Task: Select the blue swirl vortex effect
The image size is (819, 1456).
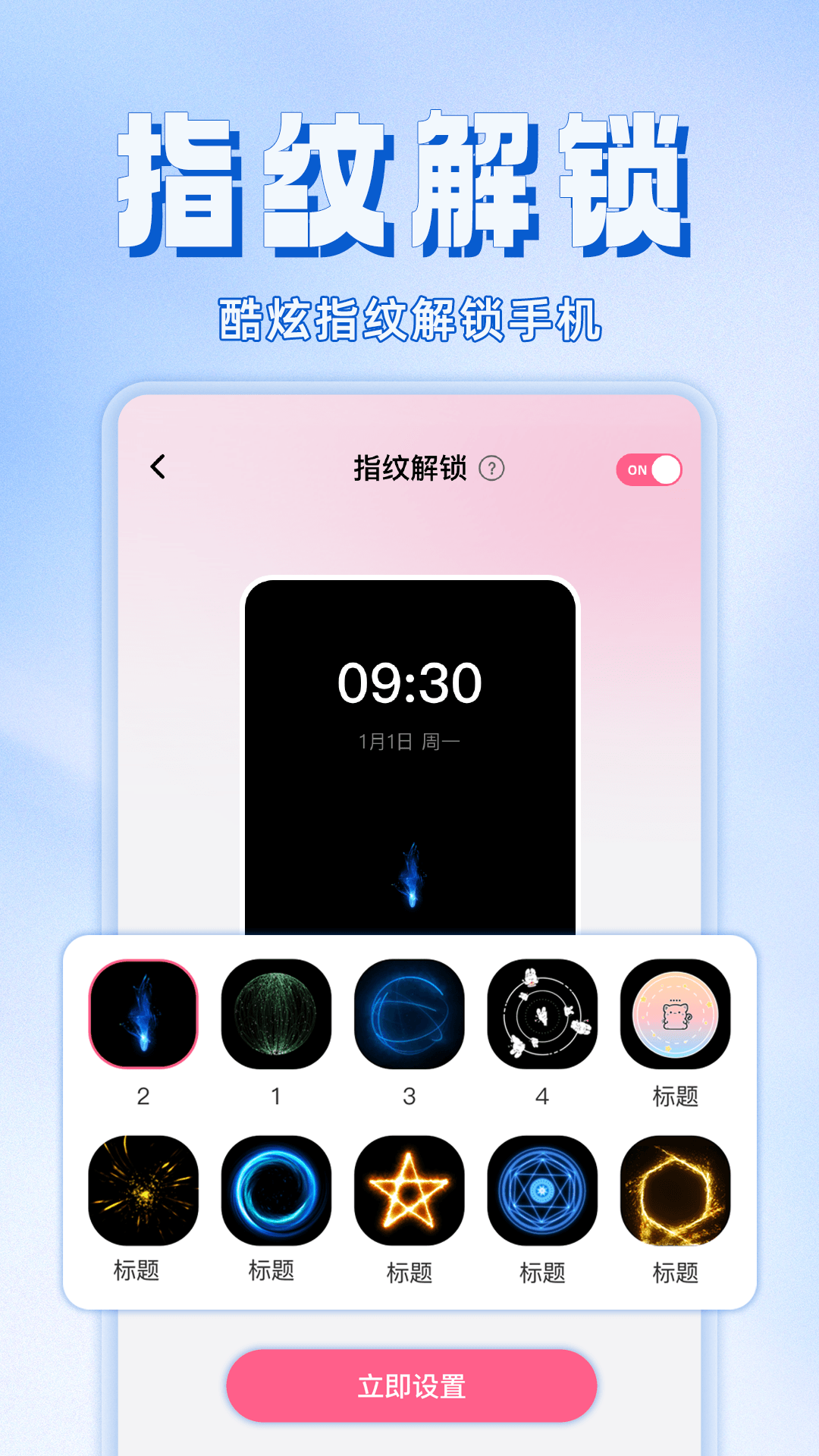Action: pyautogui.click(x=275, y=1192)
